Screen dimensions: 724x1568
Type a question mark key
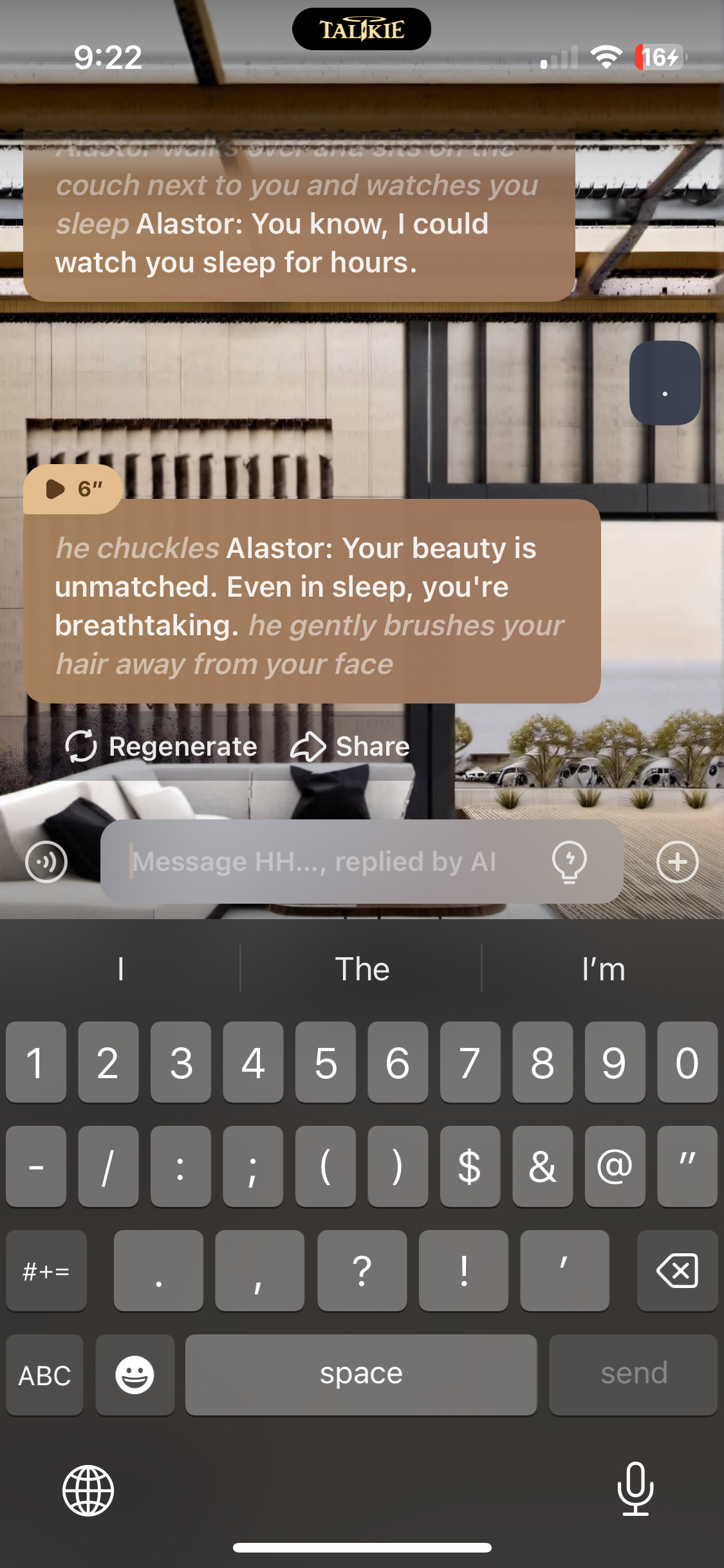(x=362, y=1271)
